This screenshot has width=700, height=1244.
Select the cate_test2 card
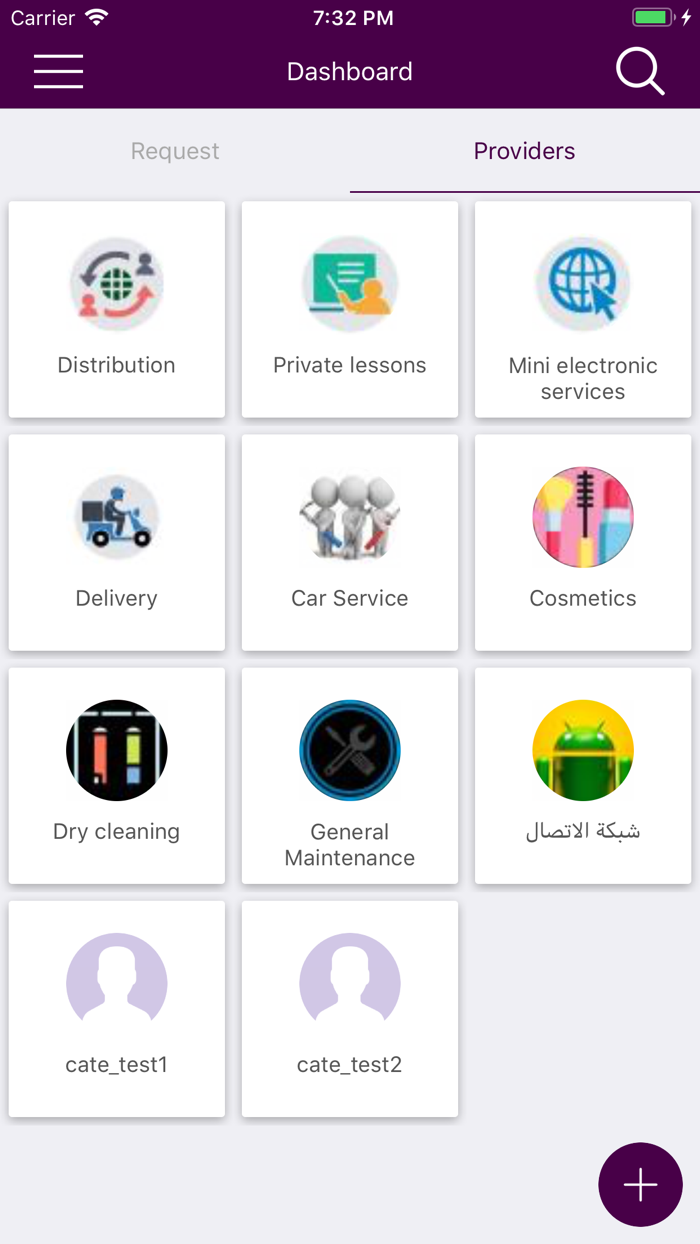pyautogui.click(x=350, y=1009)
